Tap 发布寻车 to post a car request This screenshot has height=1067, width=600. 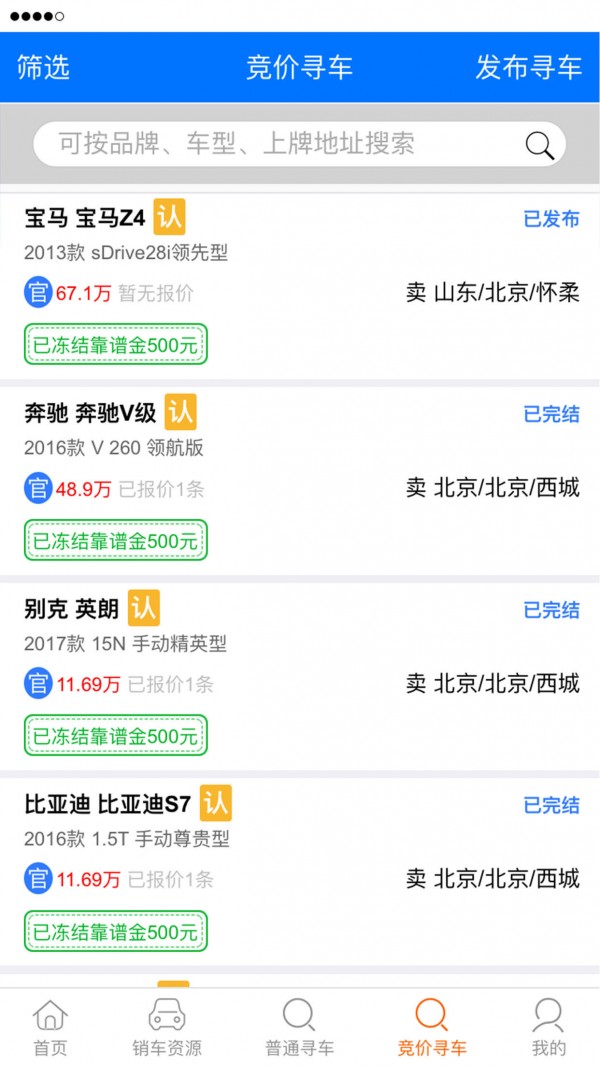click(x=528, y=67)
